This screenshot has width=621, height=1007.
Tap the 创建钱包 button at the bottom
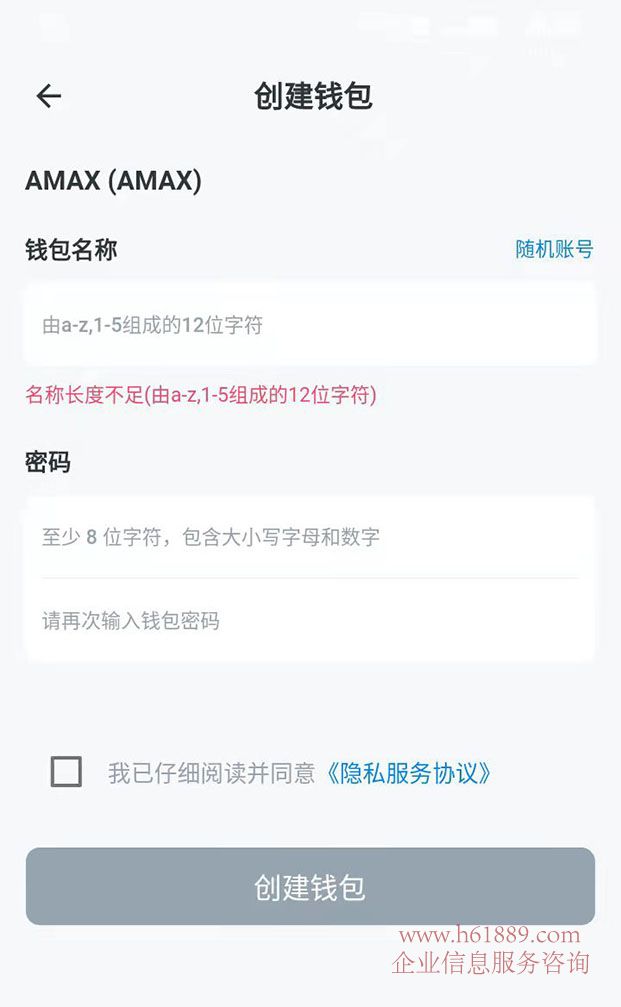click(x=310, y=887)
